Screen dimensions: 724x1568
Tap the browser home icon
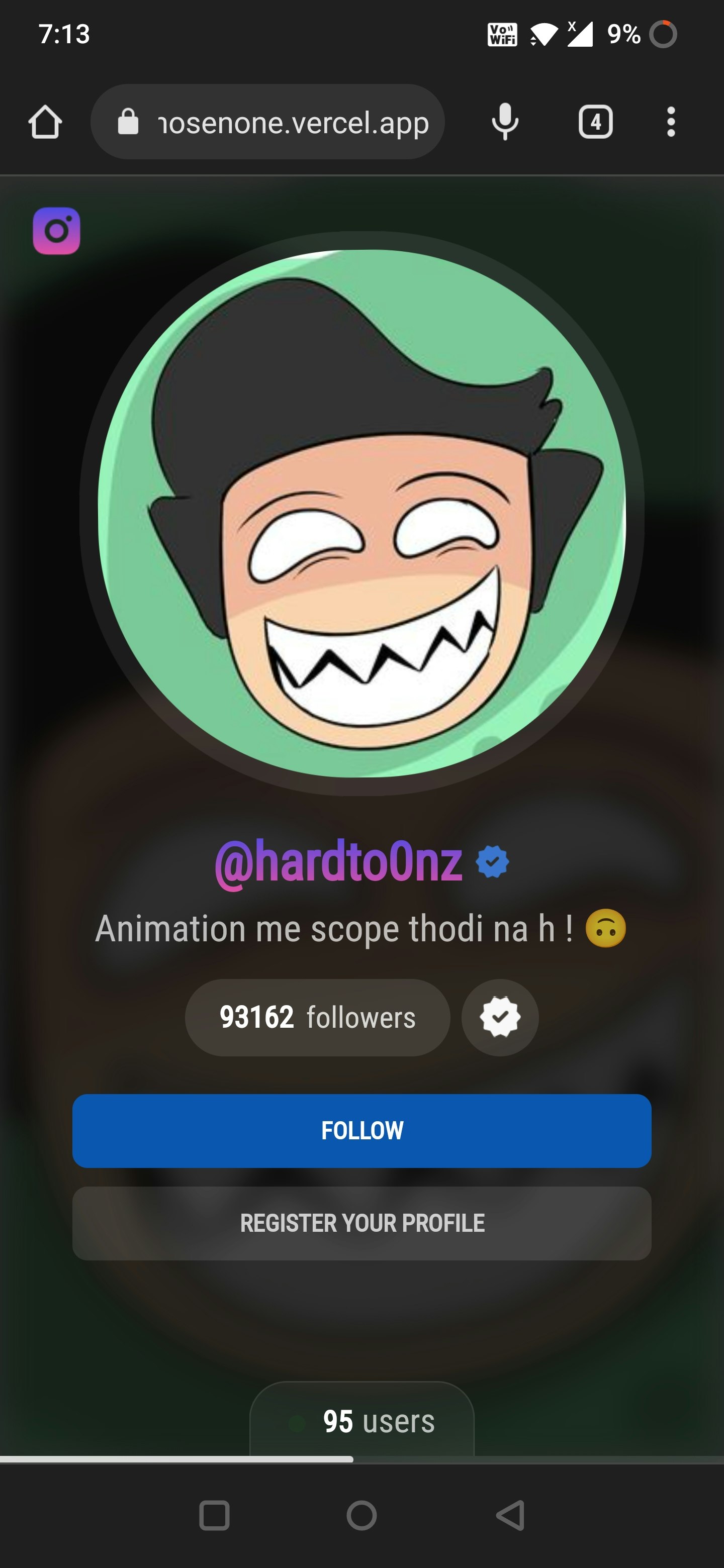[x=45, y=122]
